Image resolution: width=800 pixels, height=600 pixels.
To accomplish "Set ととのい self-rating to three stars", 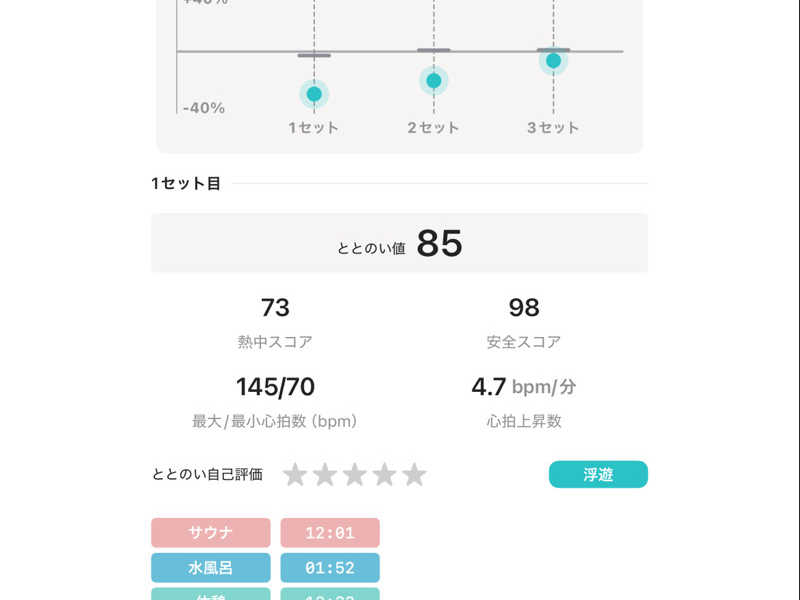I will [355, 474].
